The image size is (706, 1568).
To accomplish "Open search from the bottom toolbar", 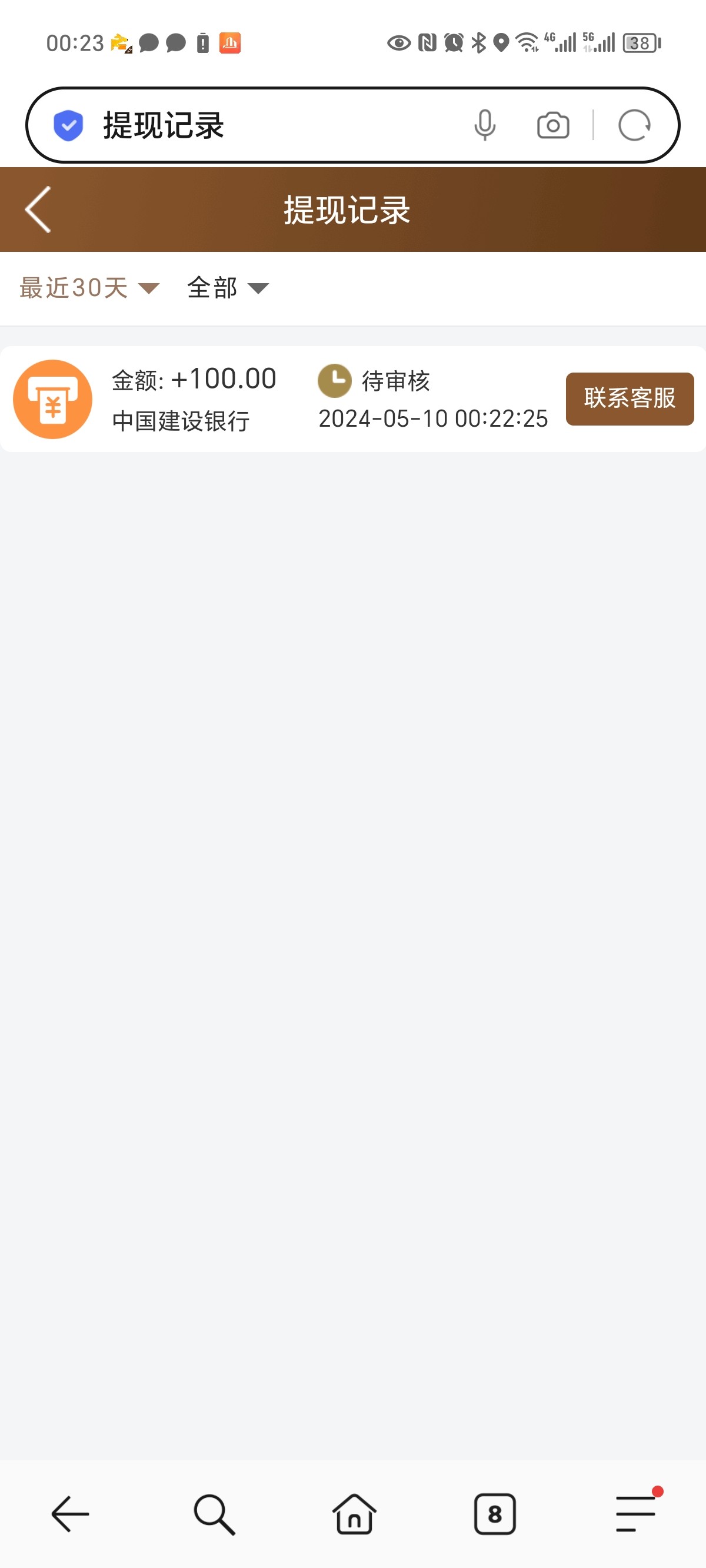I will [x=214, y=1514].
